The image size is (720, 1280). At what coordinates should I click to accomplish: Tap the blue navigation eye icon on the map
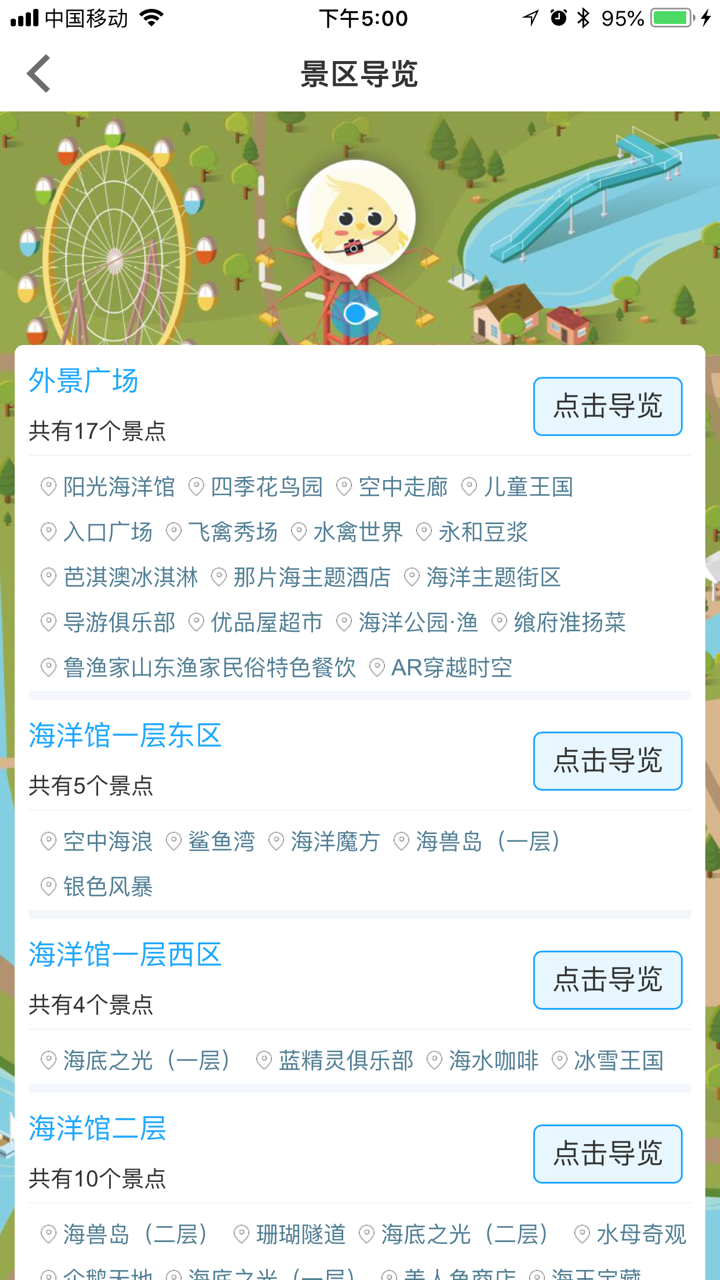(x=357, y=312)
